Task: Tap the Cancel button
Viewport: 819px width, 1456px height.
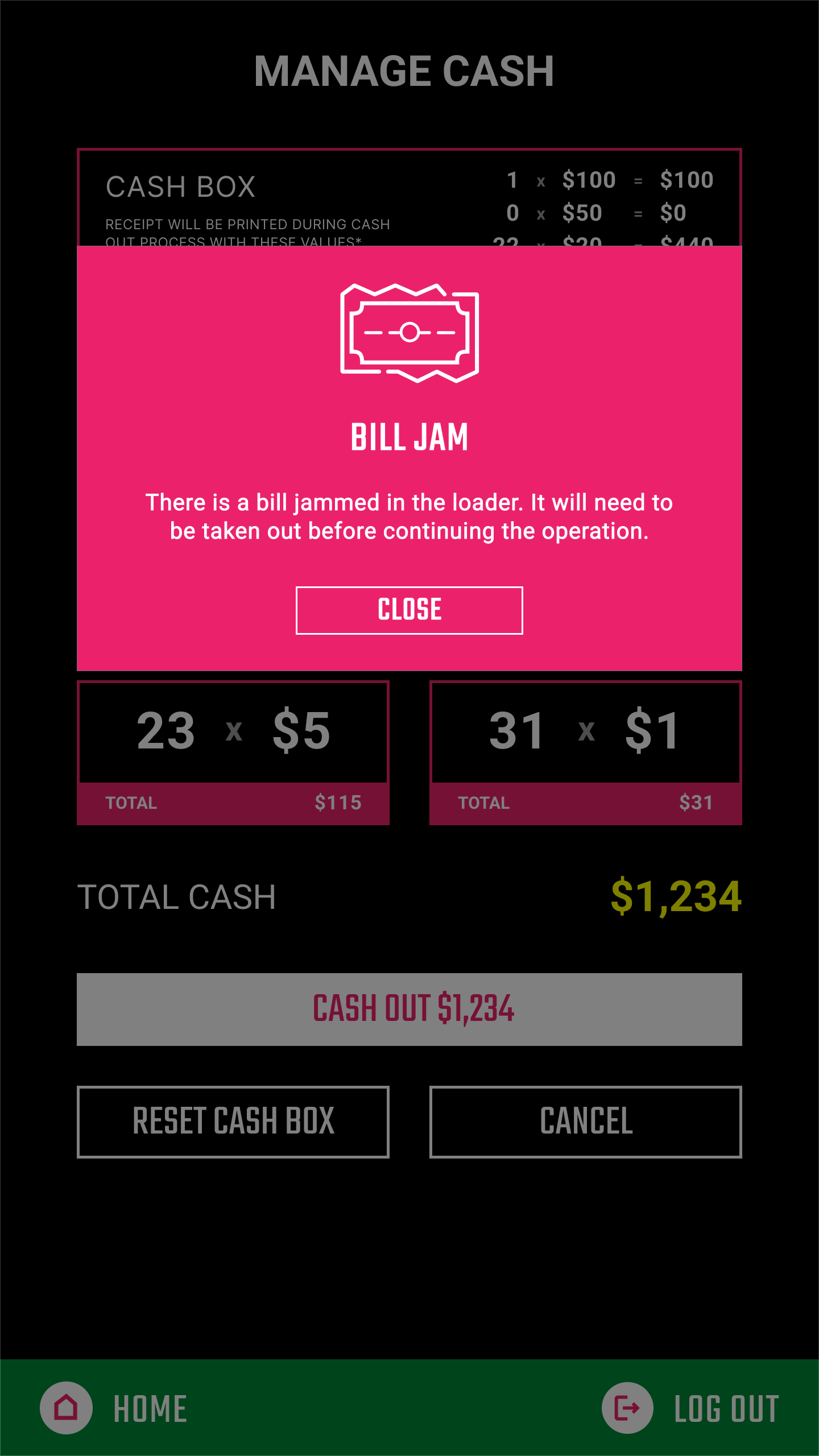Action: pyautogui.click(x=586, y=1122)
